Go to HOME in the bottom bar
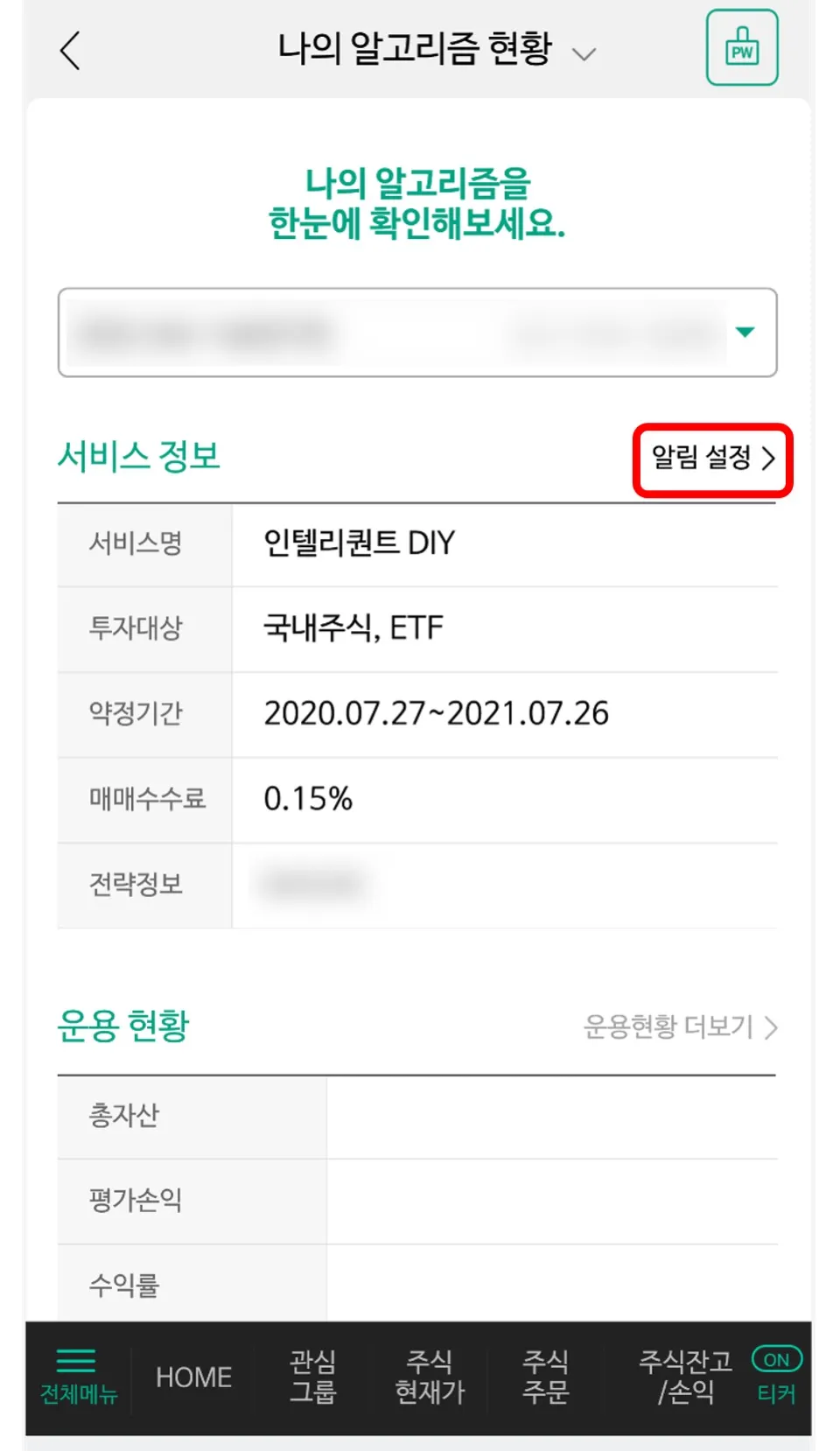Image resolution: width=840 pixels, height=1451 pixels. click(193, 1377)
